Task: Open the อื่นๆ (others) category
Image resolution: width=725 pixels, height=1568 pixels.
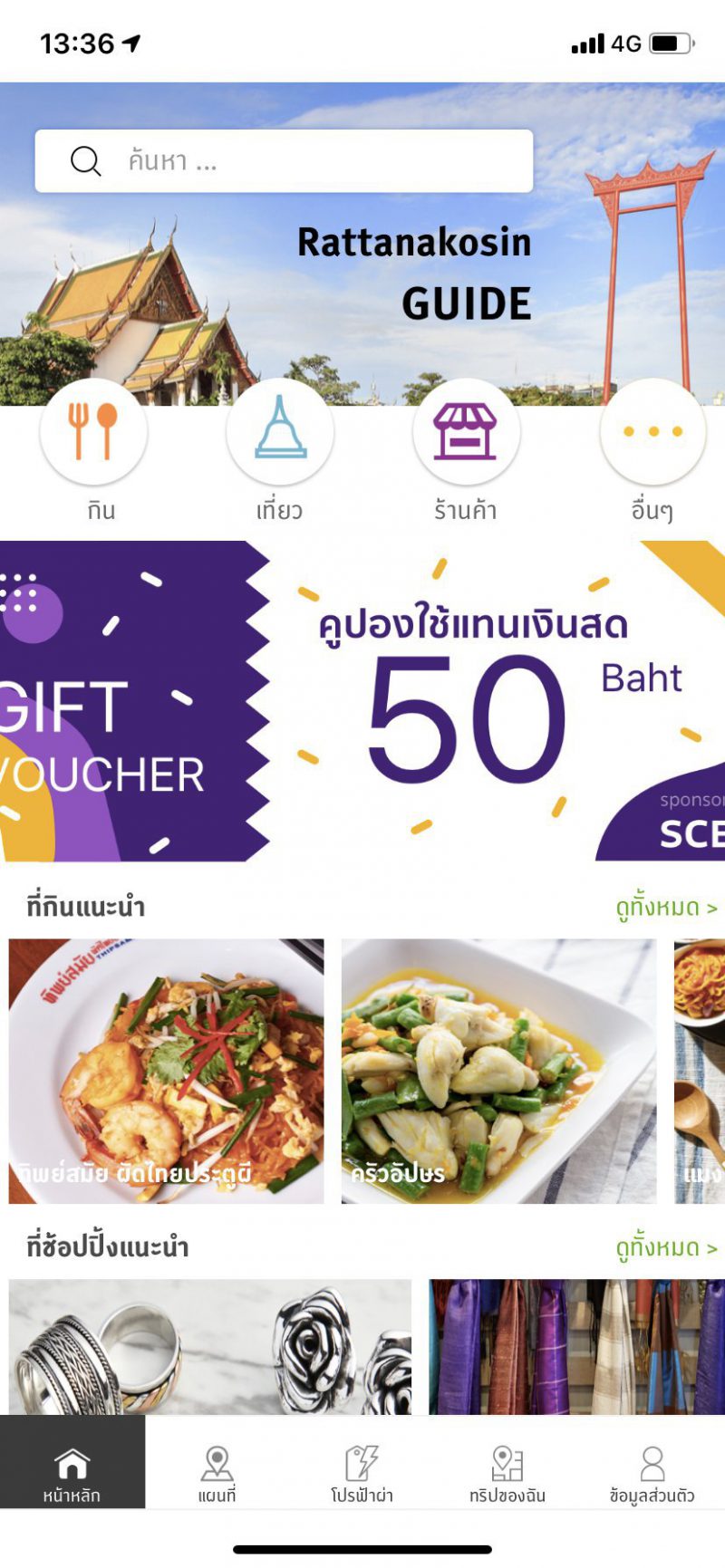Action: tap(652, 432)
